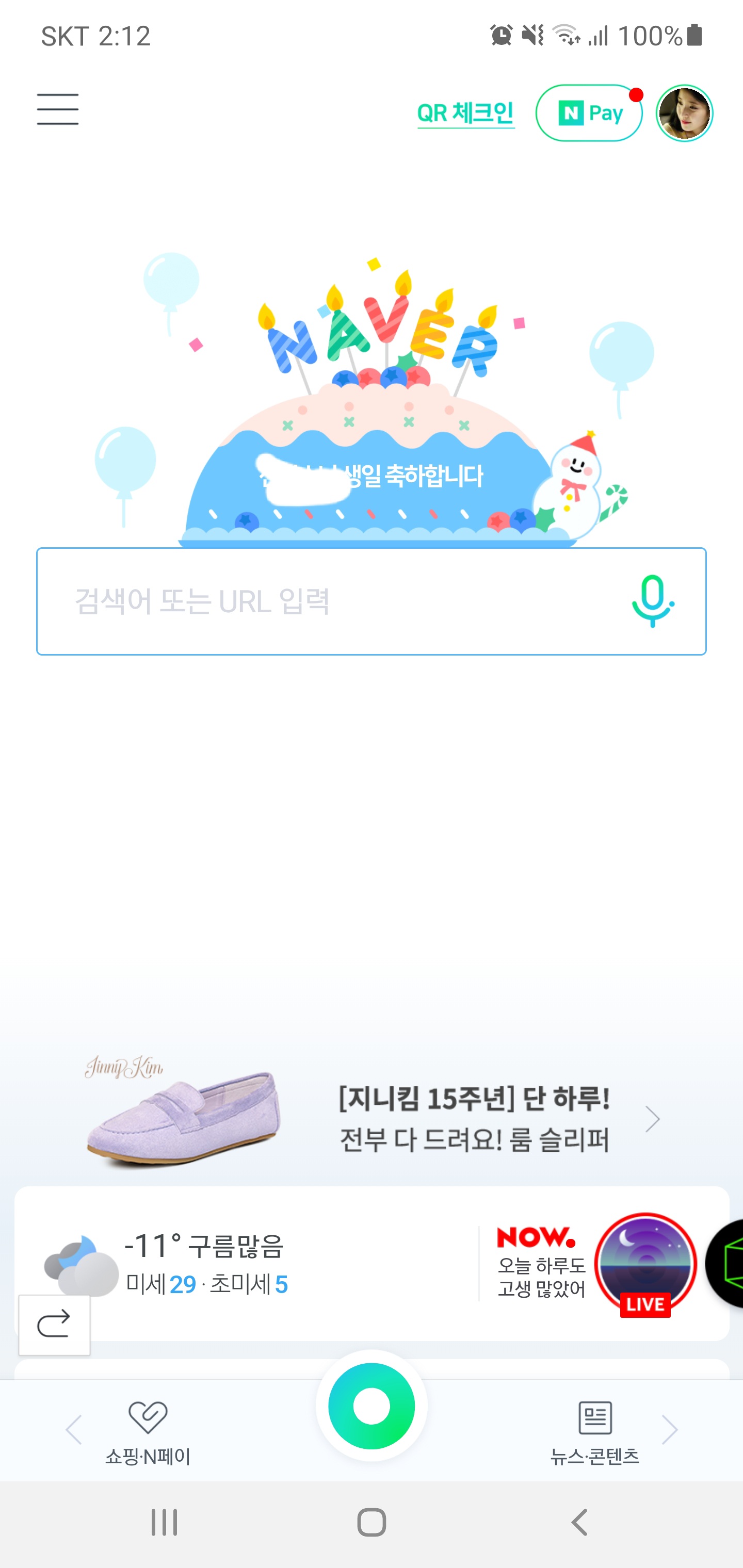Viewport: 743px width, 1568px height.
Task: Open recent apps from the navigation bar
Action: (164, 1522)
